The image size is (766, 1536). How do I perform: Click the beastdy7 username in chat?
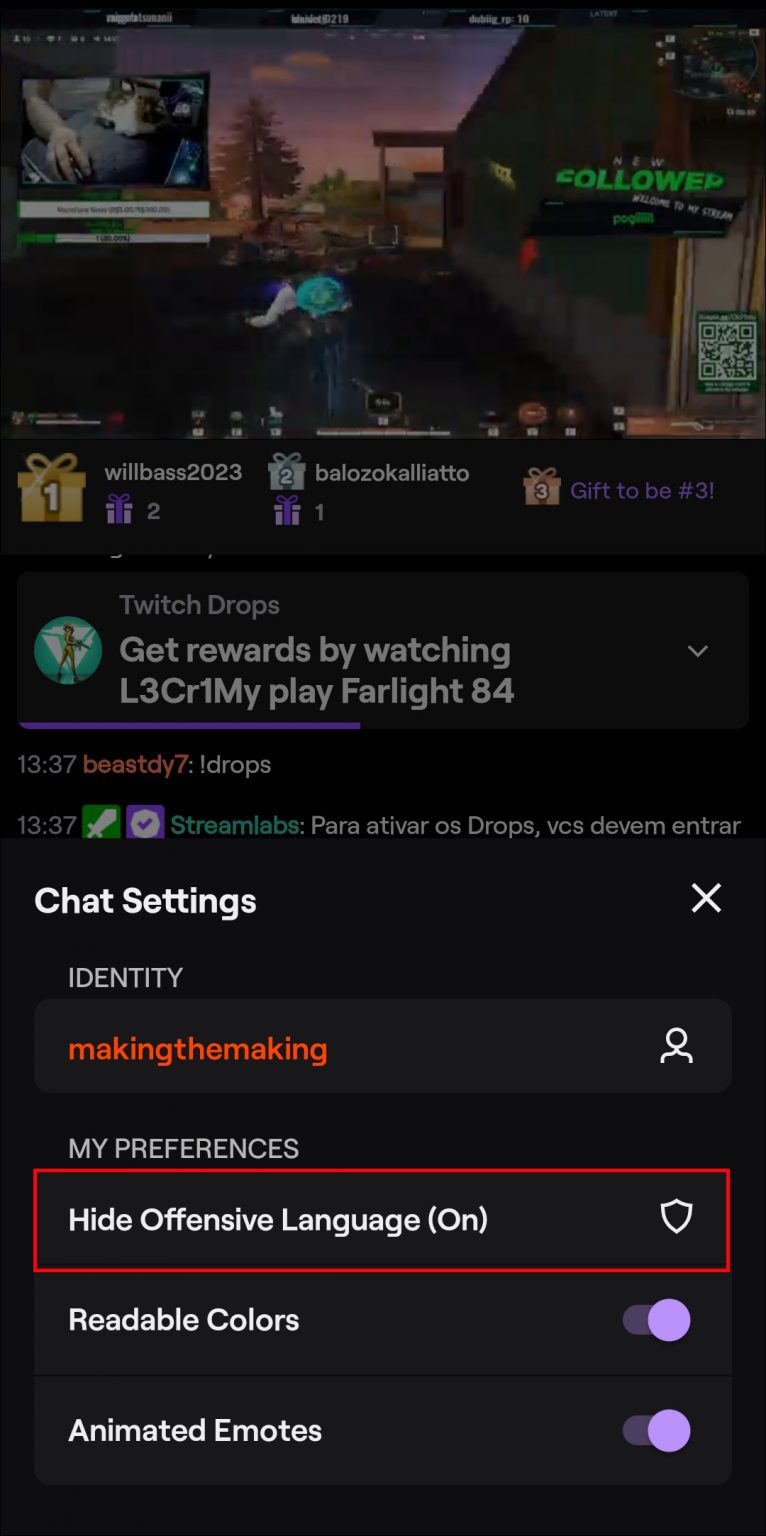(134, 764)
